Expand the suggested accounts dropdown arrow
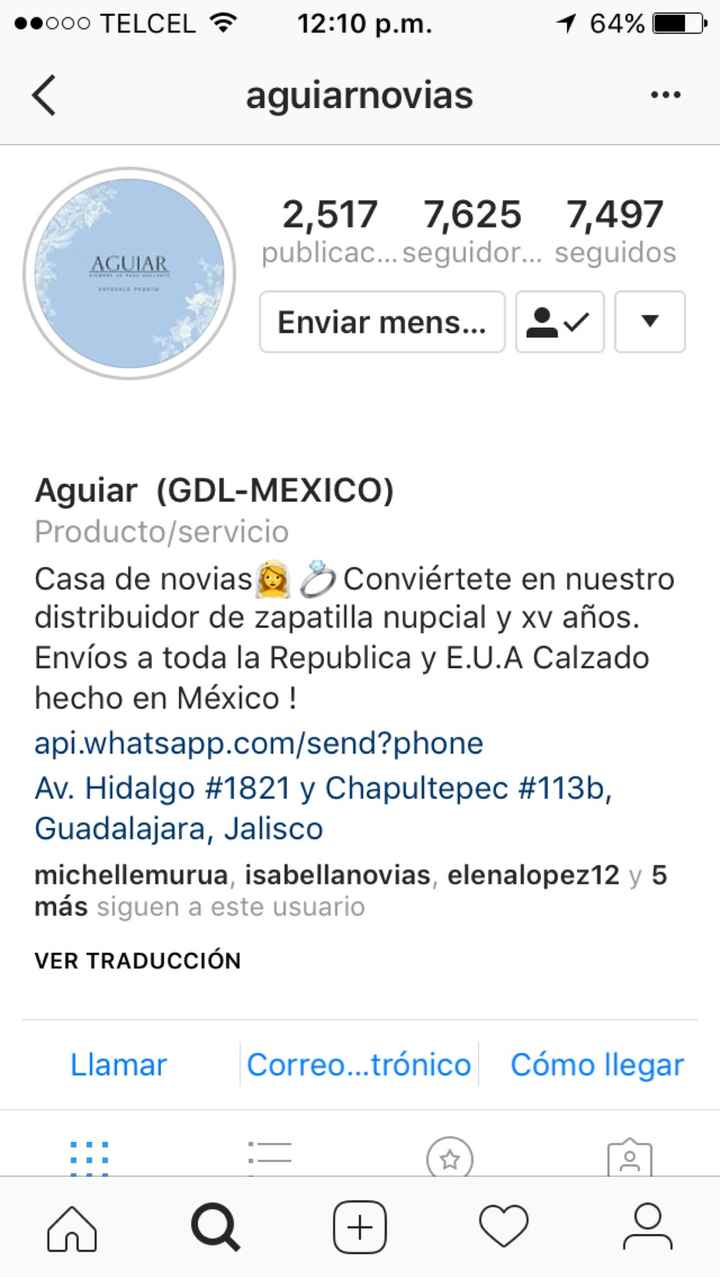720x1277 pixels. click(650, 322)
